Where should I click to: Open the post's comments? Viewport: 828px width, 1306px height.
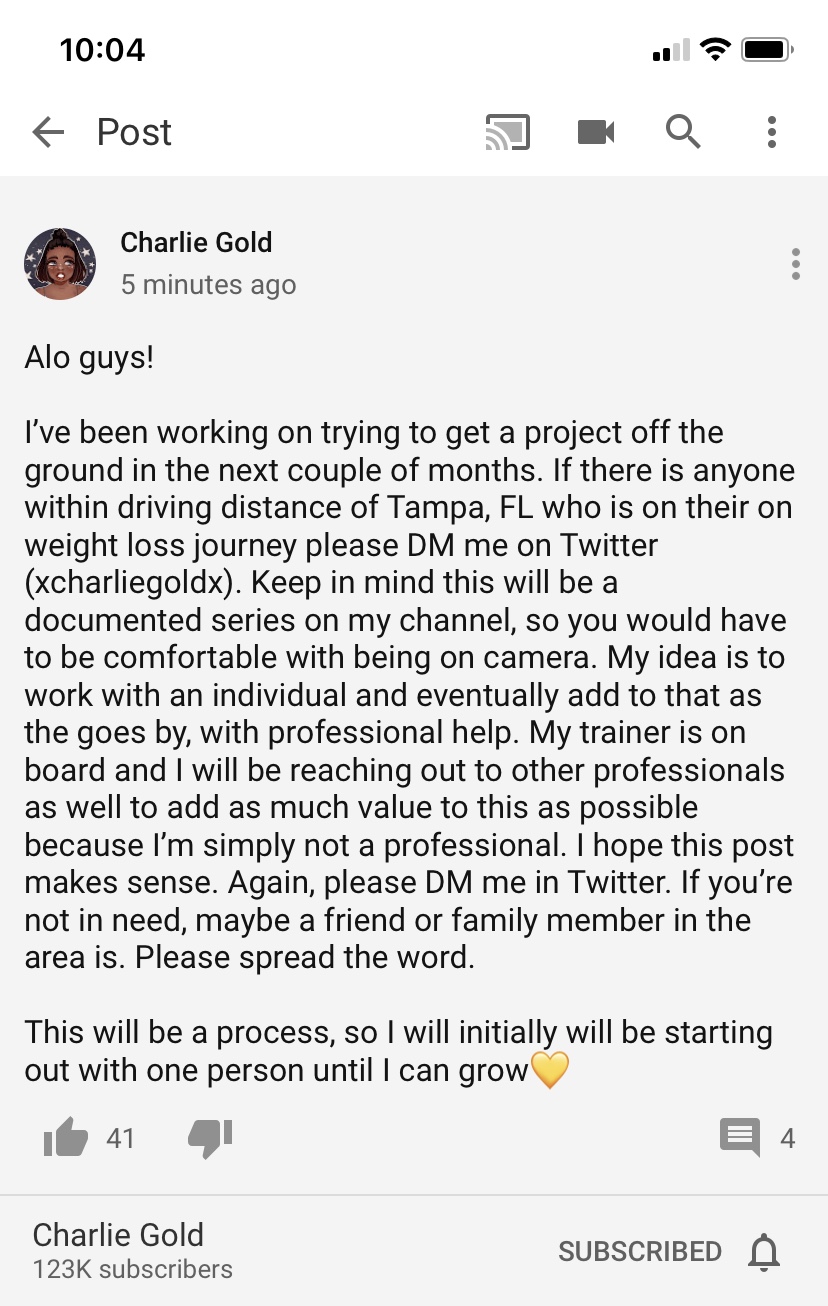pyautogui.click(x=740, y=1138)
